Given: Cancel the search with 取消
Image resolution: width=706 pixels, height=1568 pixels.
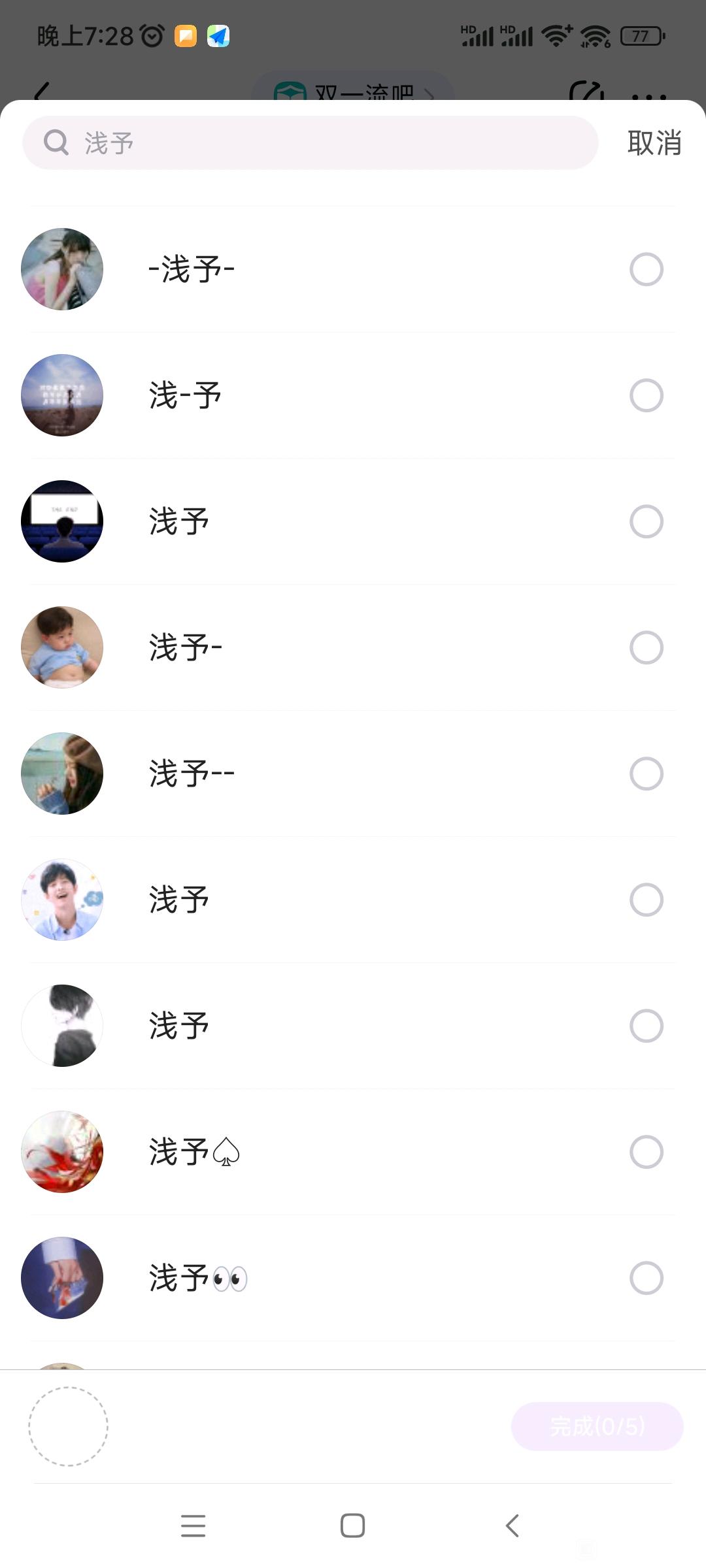Looking at the screenshot, I should pos(654,142).
